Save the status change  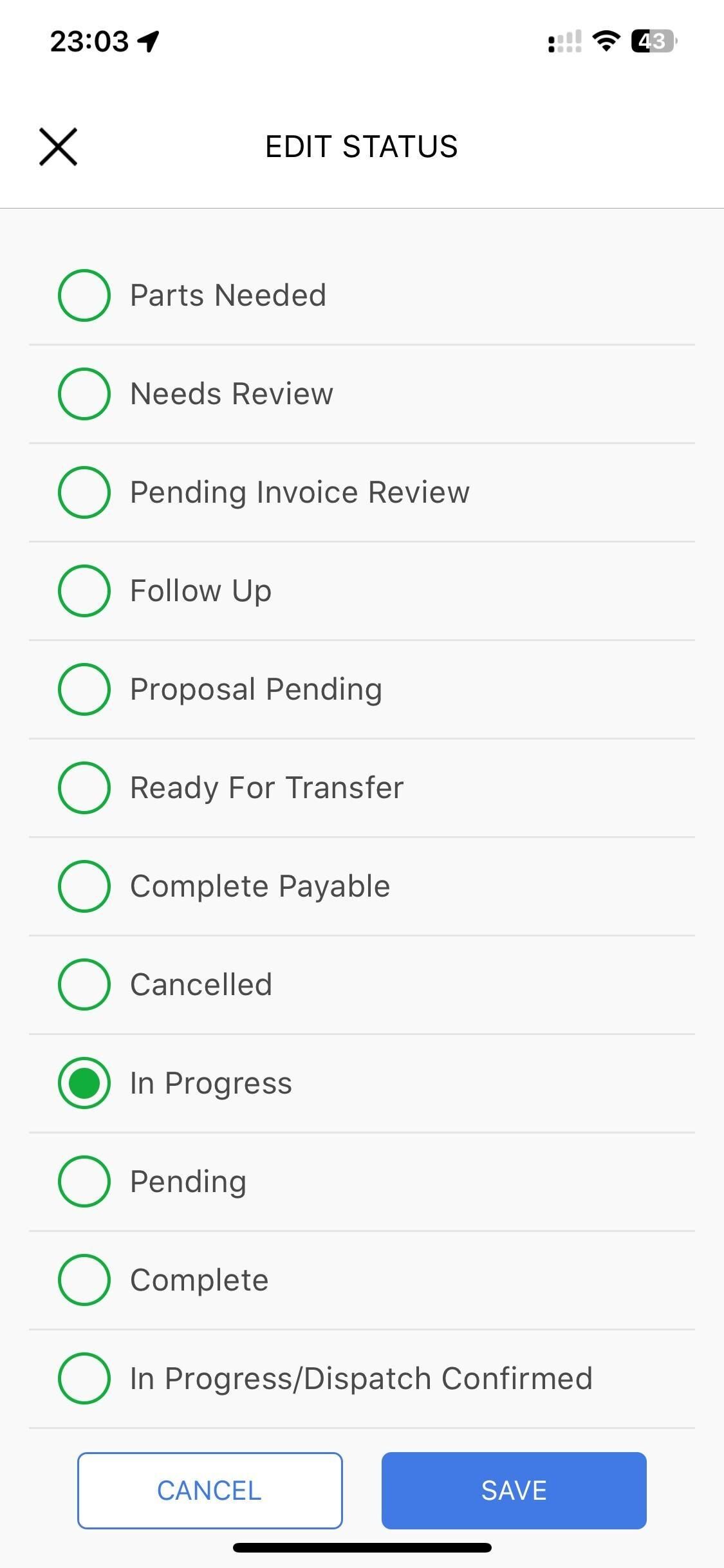click(514, 1491)
